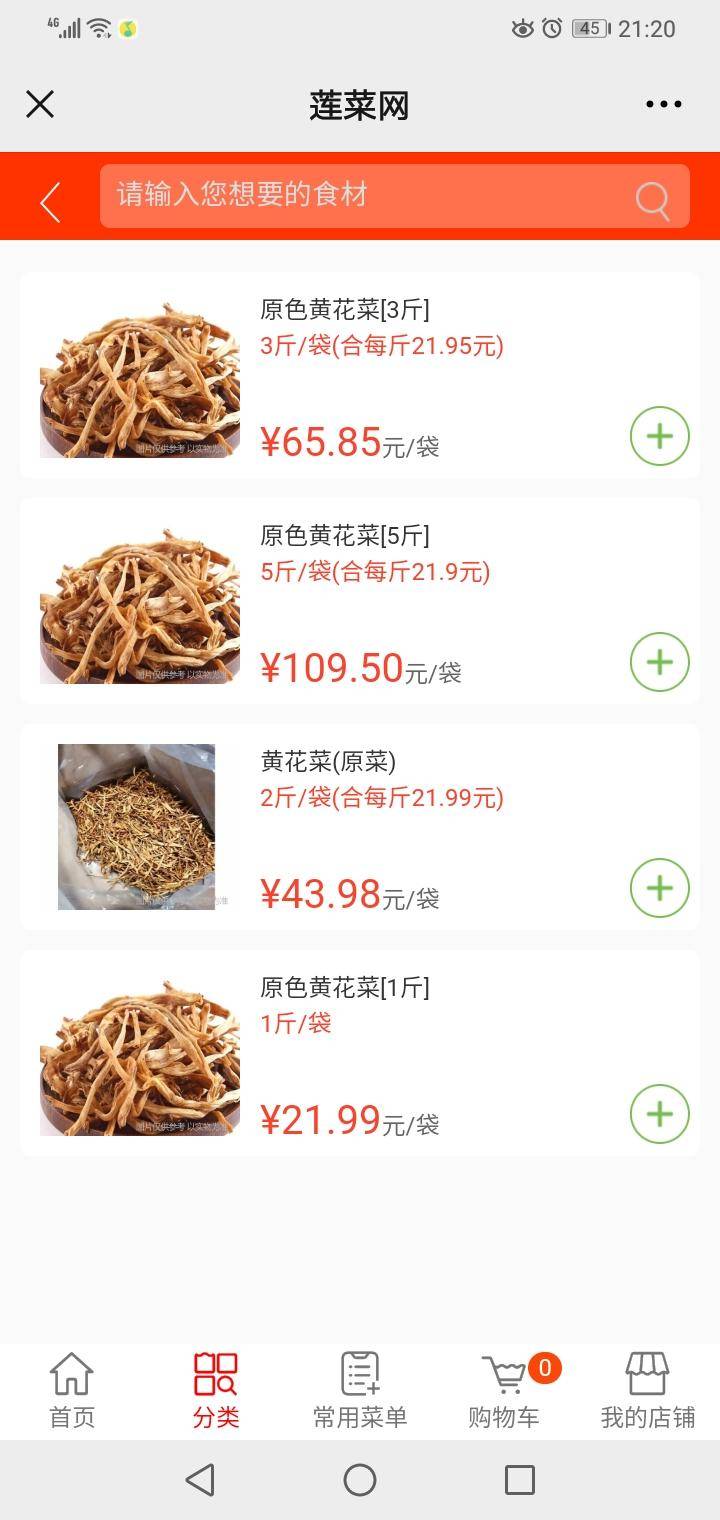Open the 黄花菜(原菜) product card
The image size is (720, 1520).
point(328,763)
